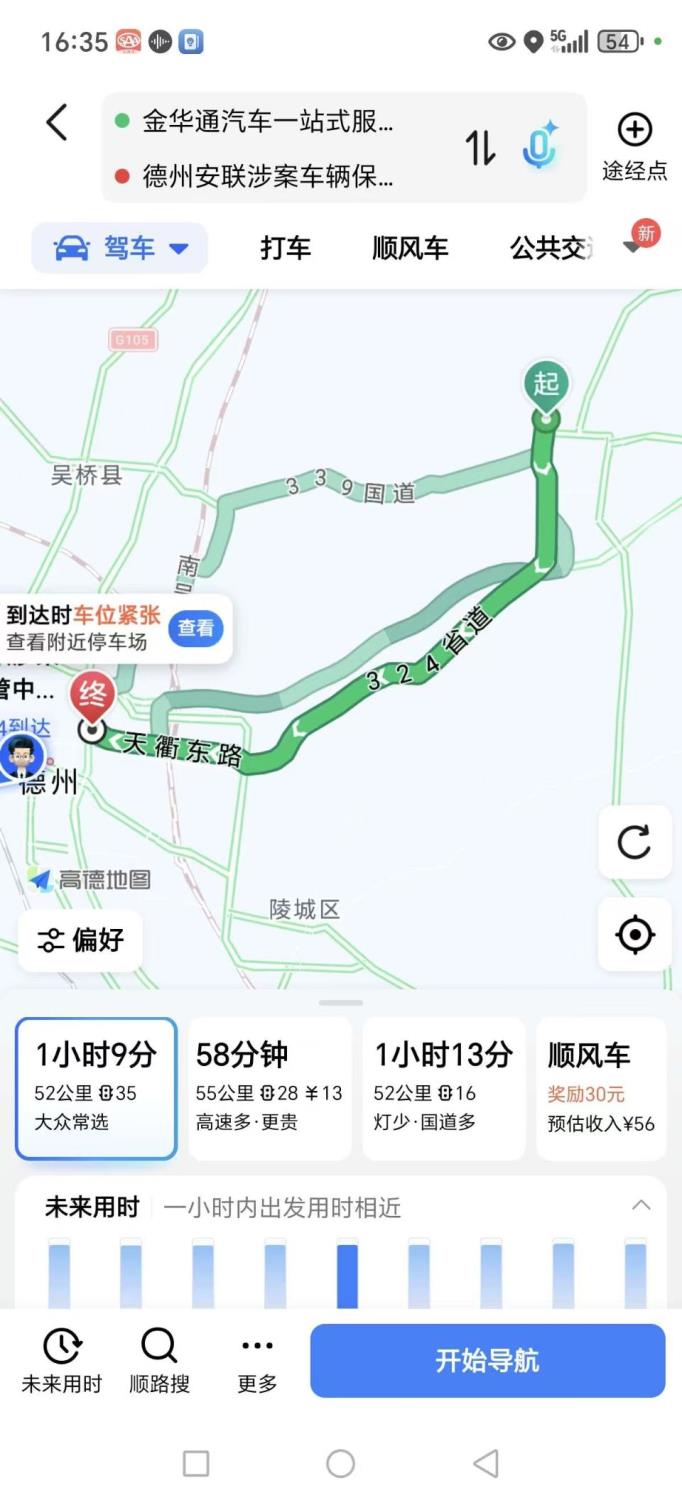Open 顺路搜 search along route
Image resolution: width=682 pixels, height=1500 pixels.
(159, 1361)
